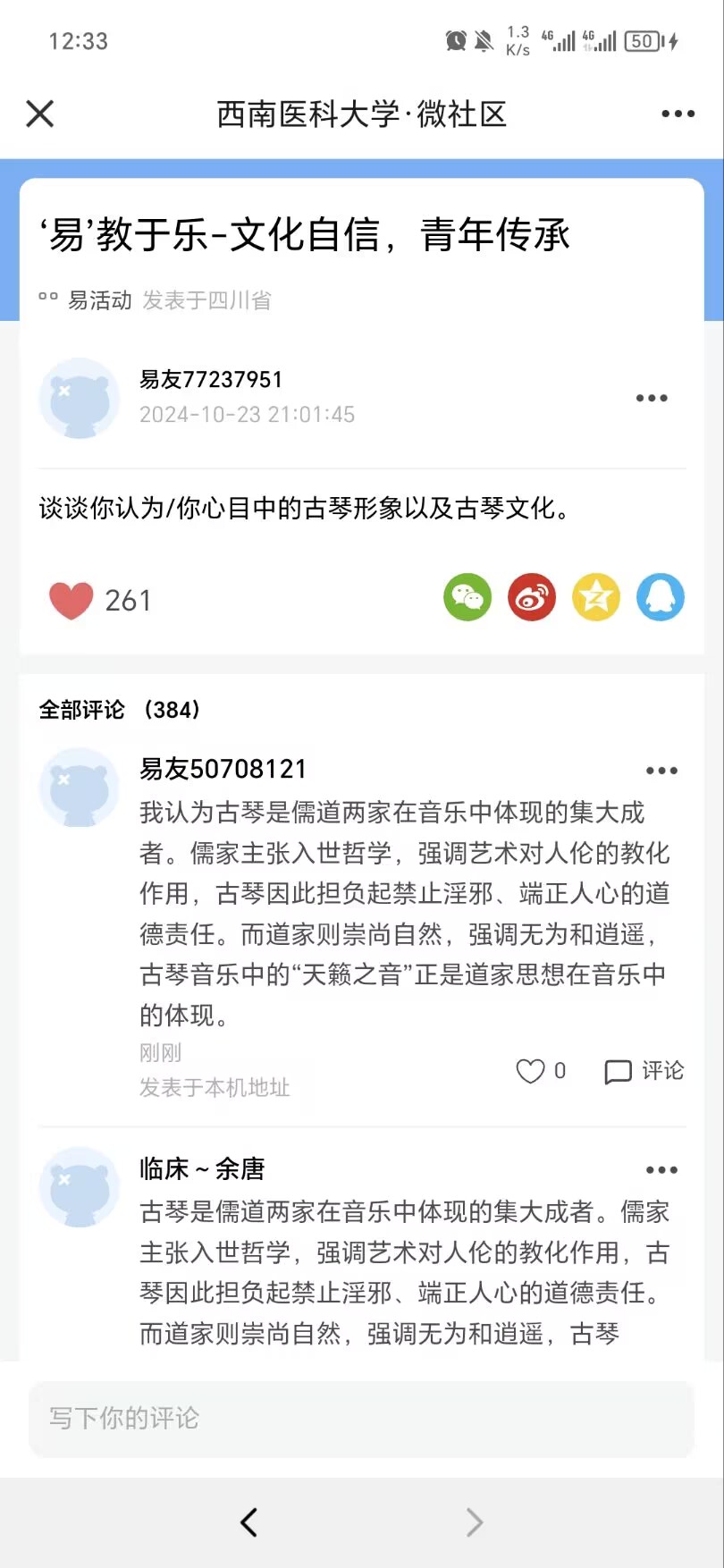Viewport: 724px width, 1568px height.
Task: Go back with the bottom back arrow
Action: click(x=249, y=1522)
